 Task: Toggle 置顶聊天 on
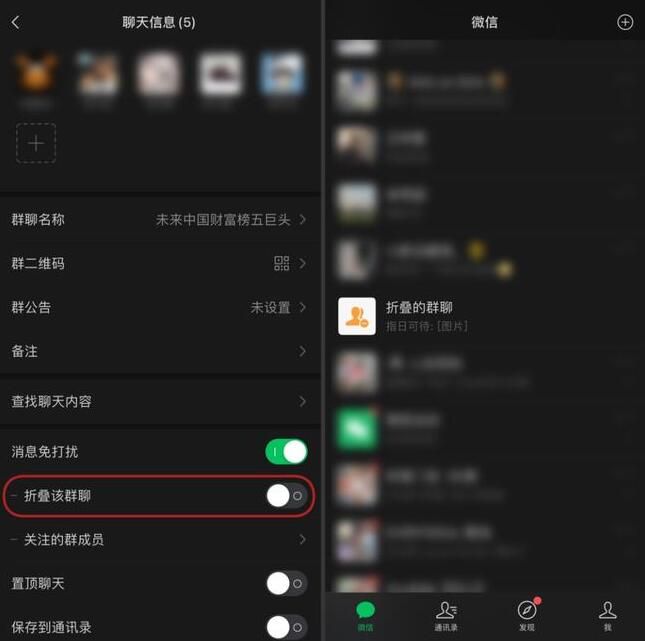(x=286, y=583)
